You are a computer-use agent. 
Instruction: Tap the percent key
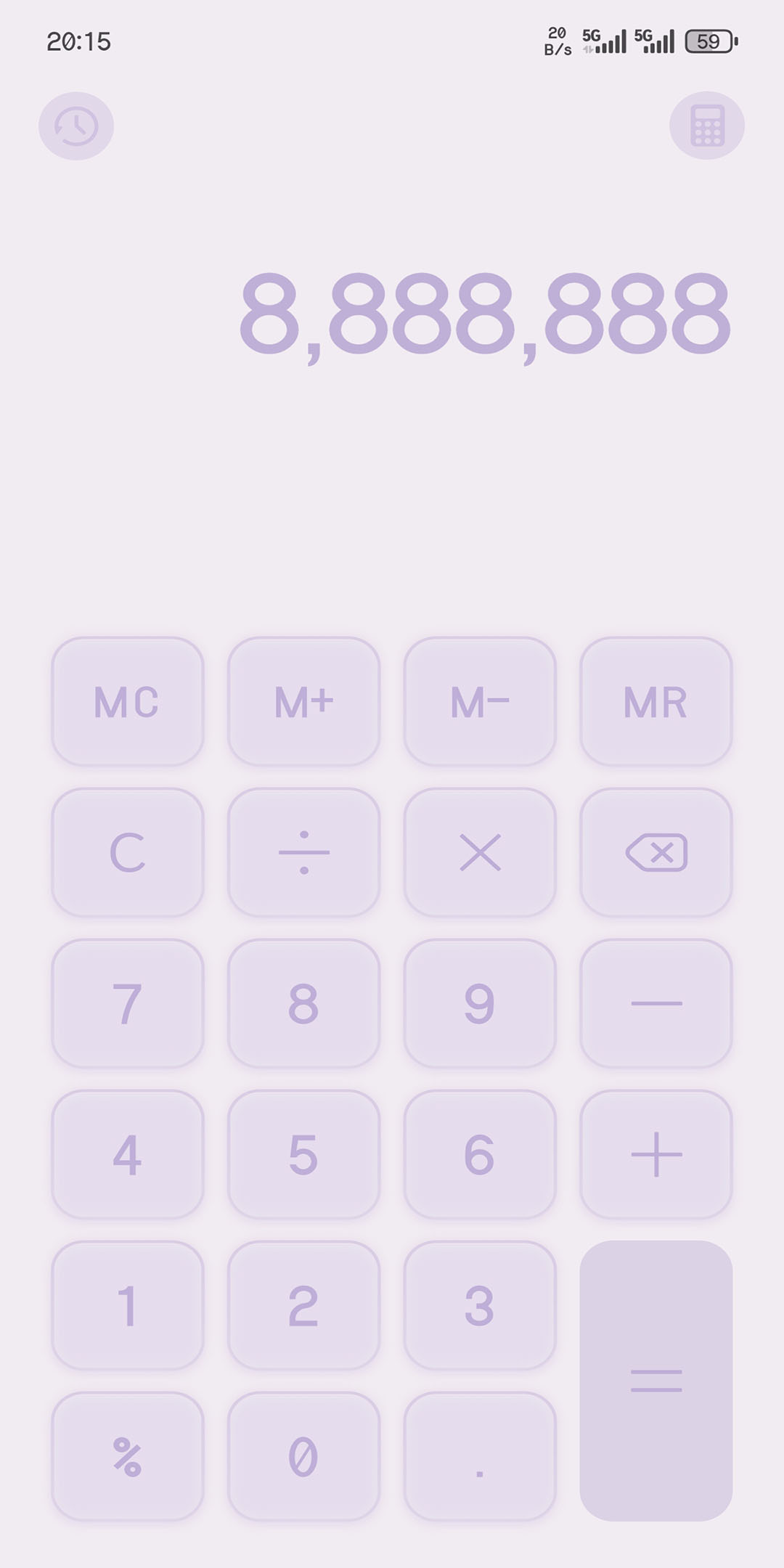(x=128, y=1456)
